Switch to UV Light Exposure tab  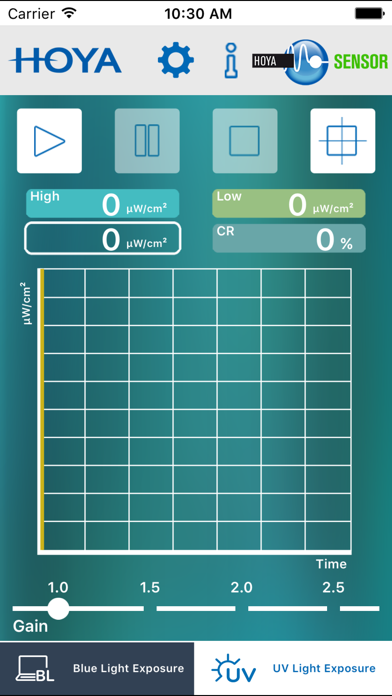coord(293,668)
